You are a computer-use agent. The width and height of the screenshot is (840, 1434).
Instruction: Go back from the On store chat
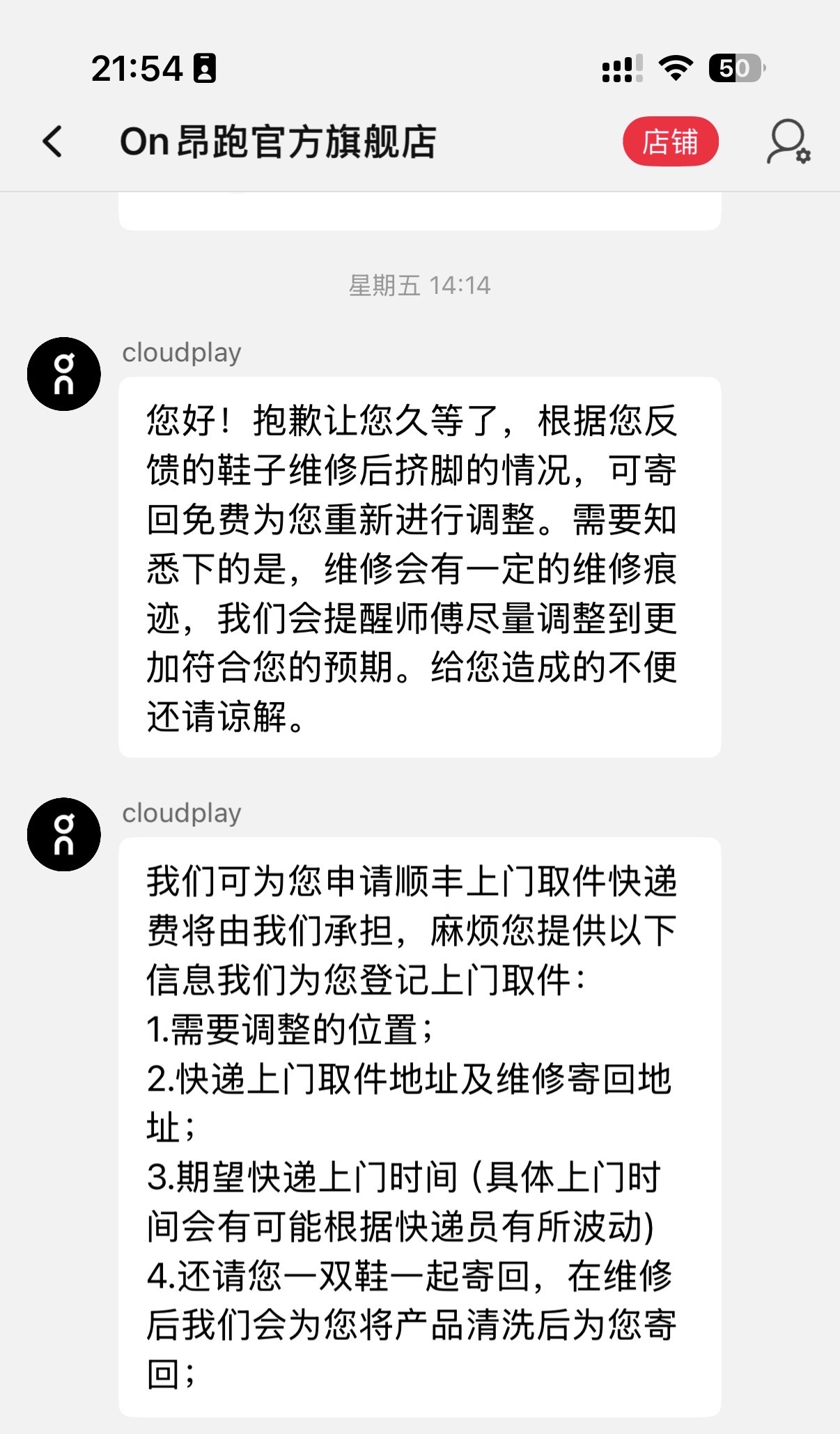coord(53,142)
